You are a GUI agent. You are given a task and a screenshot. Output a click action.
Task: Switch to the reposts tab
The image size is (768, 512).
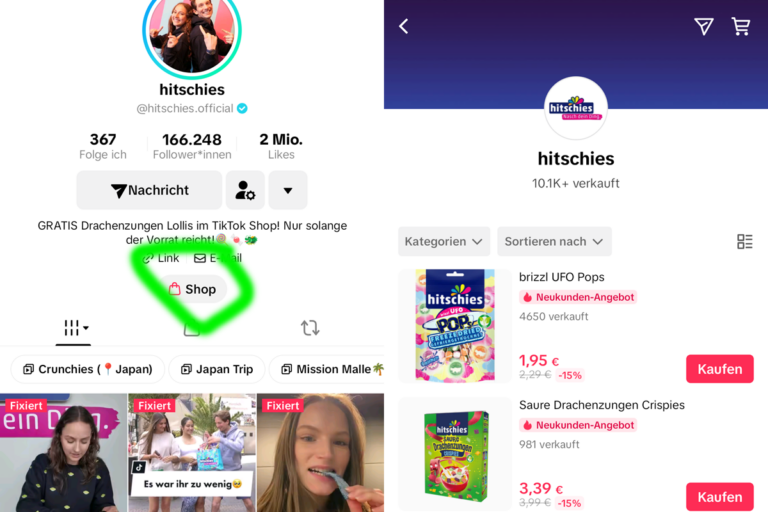point(310,328)
